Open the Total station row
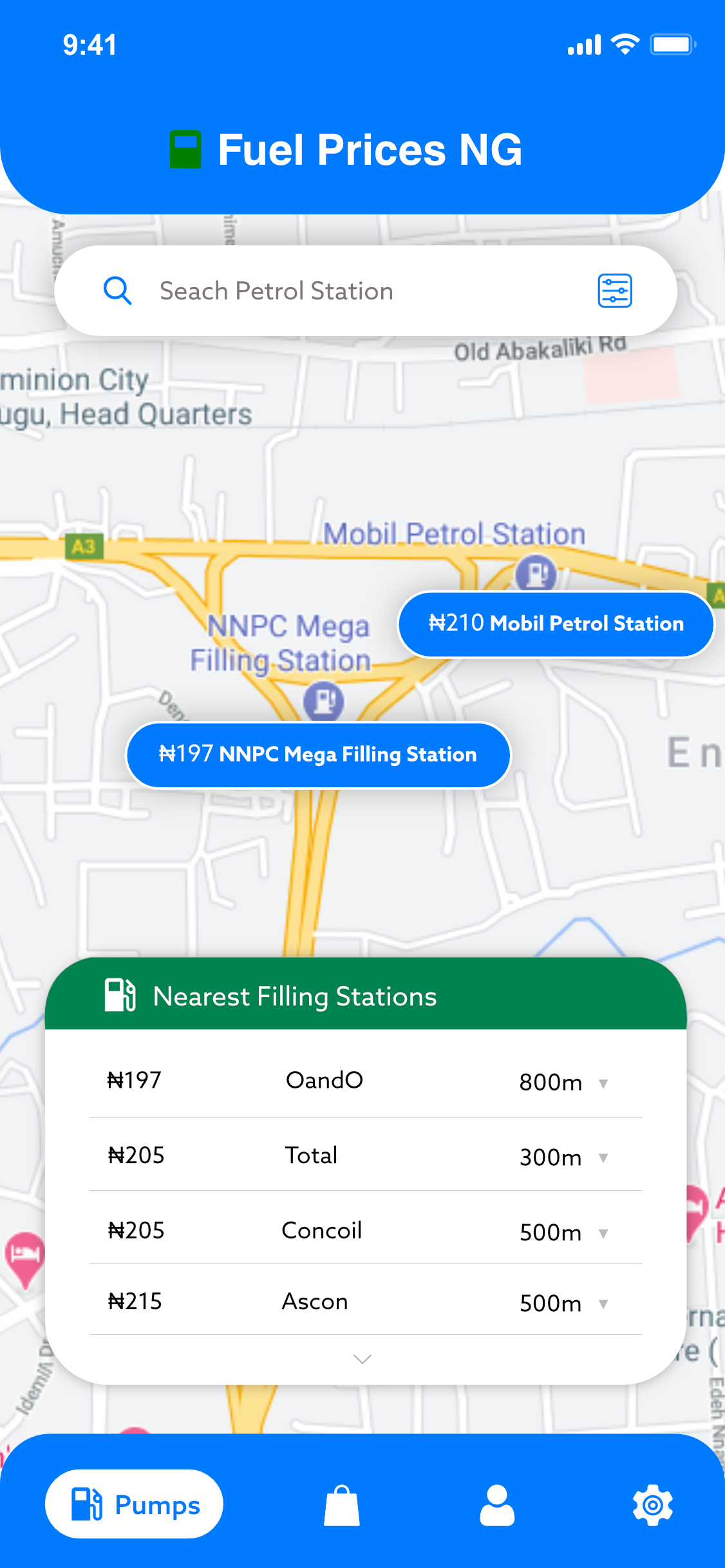Image resolution: width=725 pixels, height=1568 pixels. [364, 1156]
